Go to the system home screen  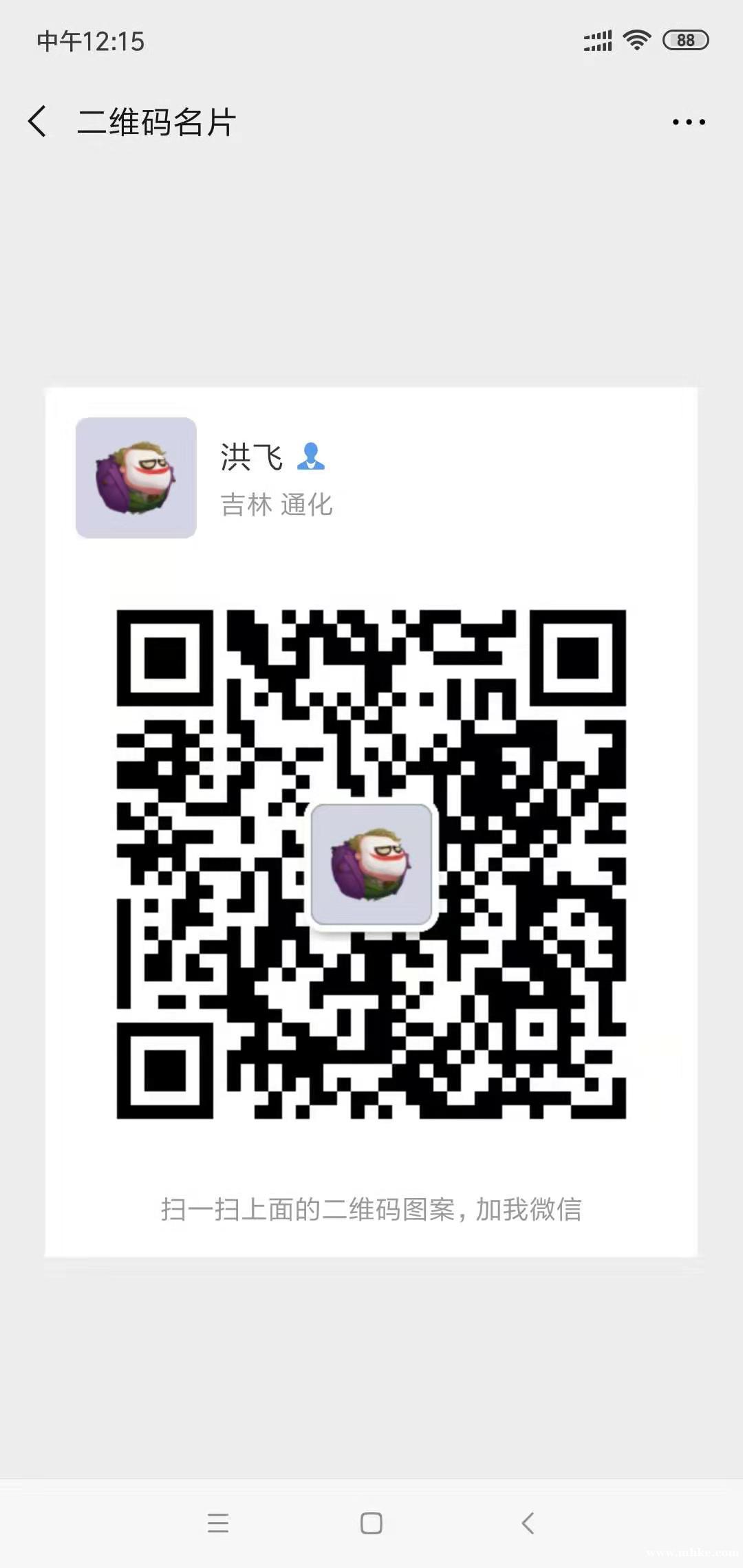pos(371,1523)
